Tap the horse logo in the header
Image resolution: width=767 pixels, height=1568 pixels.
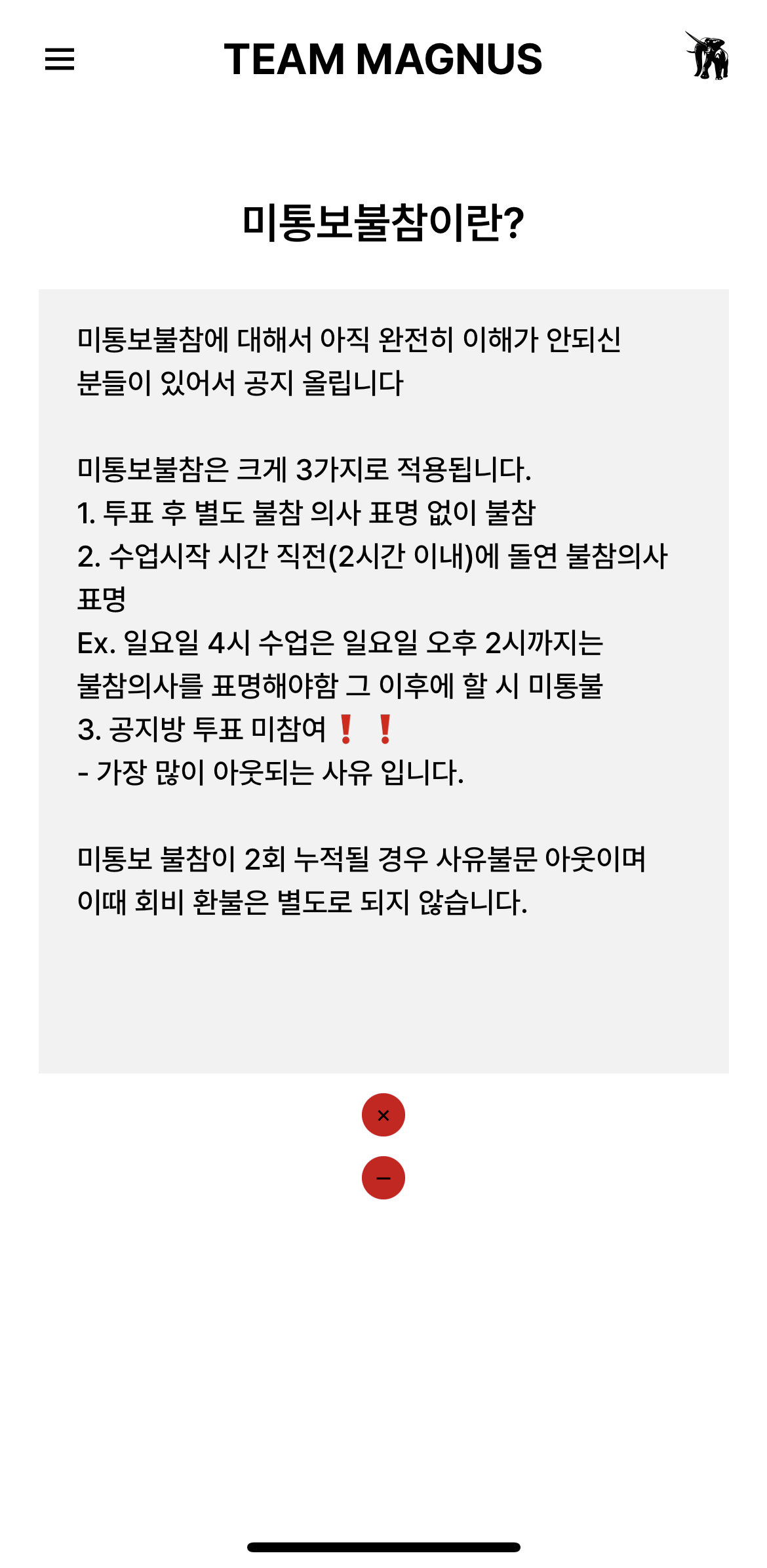tap(708, 56)
